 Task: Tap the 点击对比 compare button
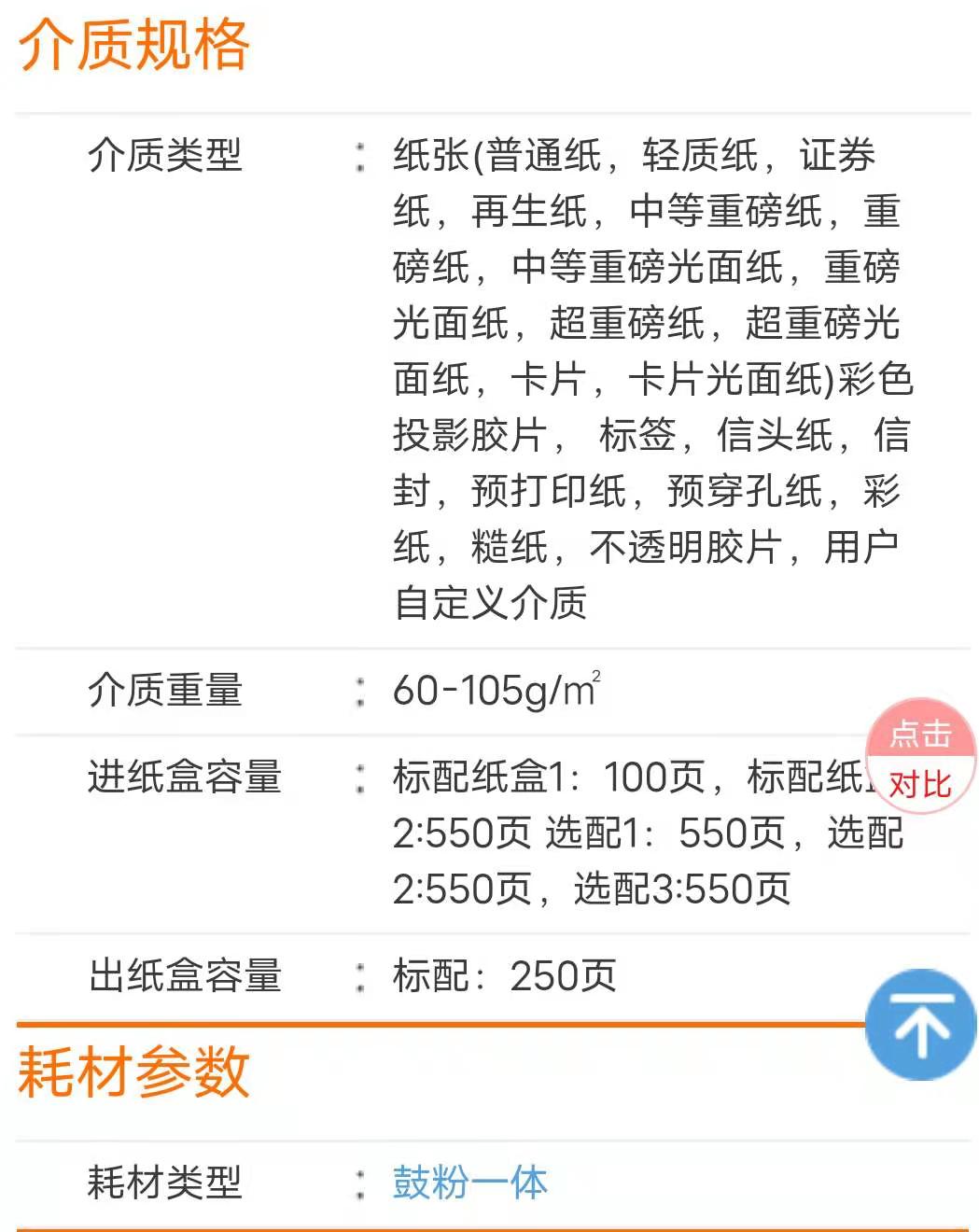click(920, 758)
